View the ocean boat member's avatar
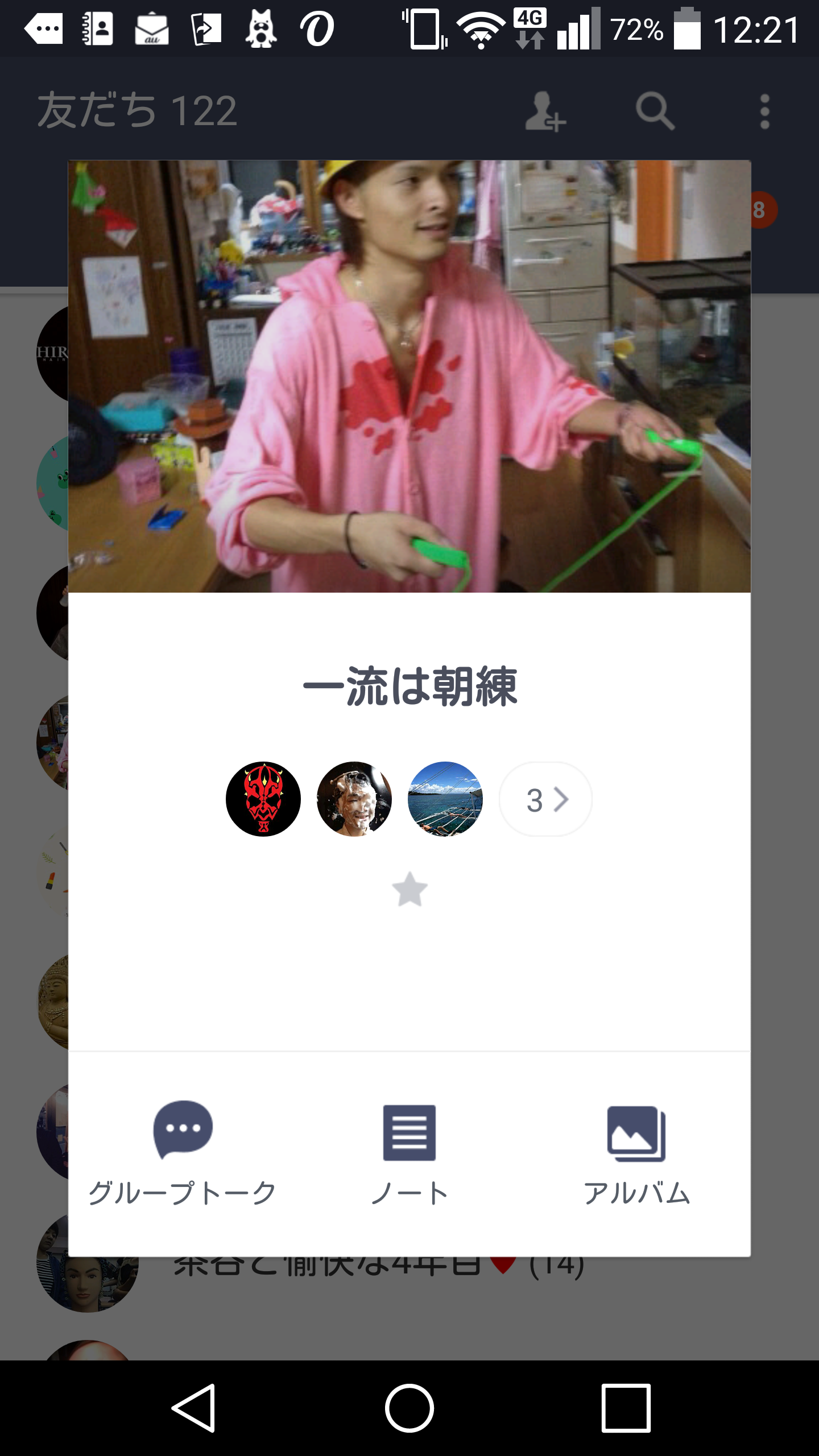819x1456 pixels. pyautogui.click(x=445, y=799)
